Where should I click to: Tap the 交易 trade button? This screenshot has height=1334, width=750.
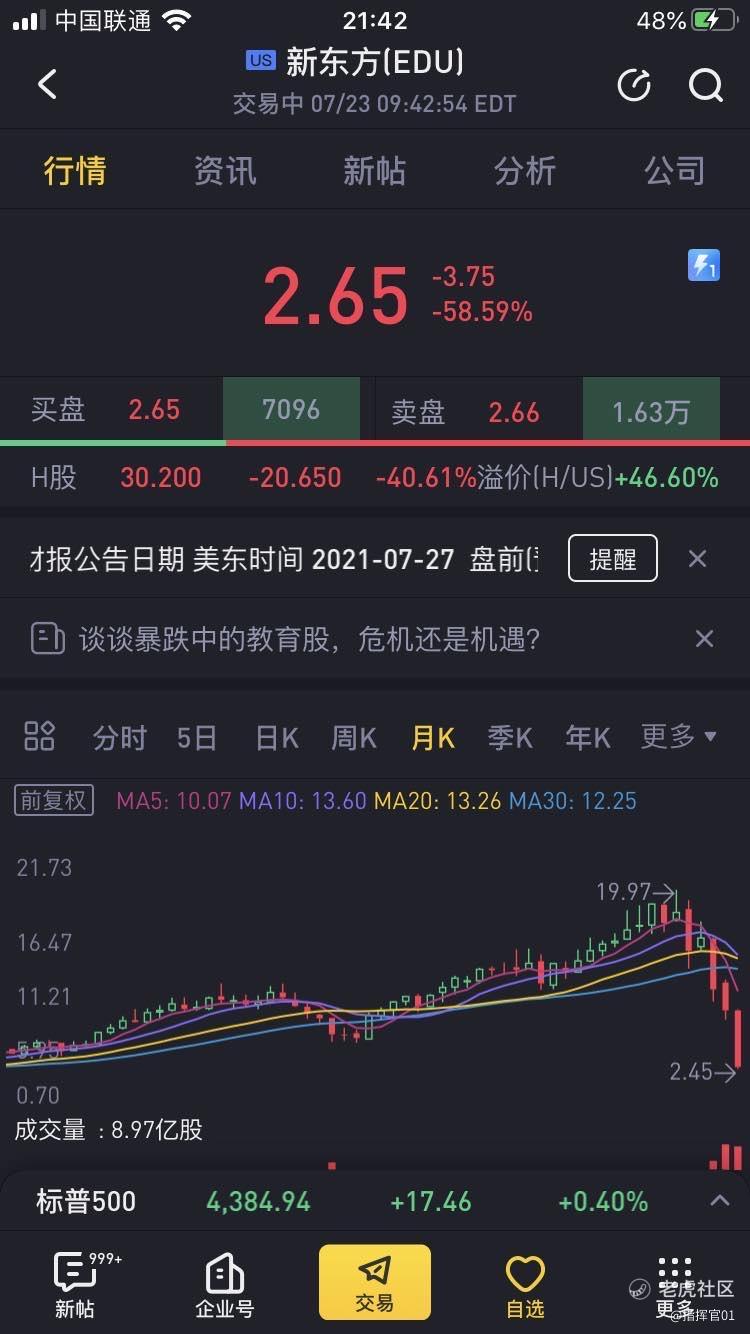point(374,1282)
